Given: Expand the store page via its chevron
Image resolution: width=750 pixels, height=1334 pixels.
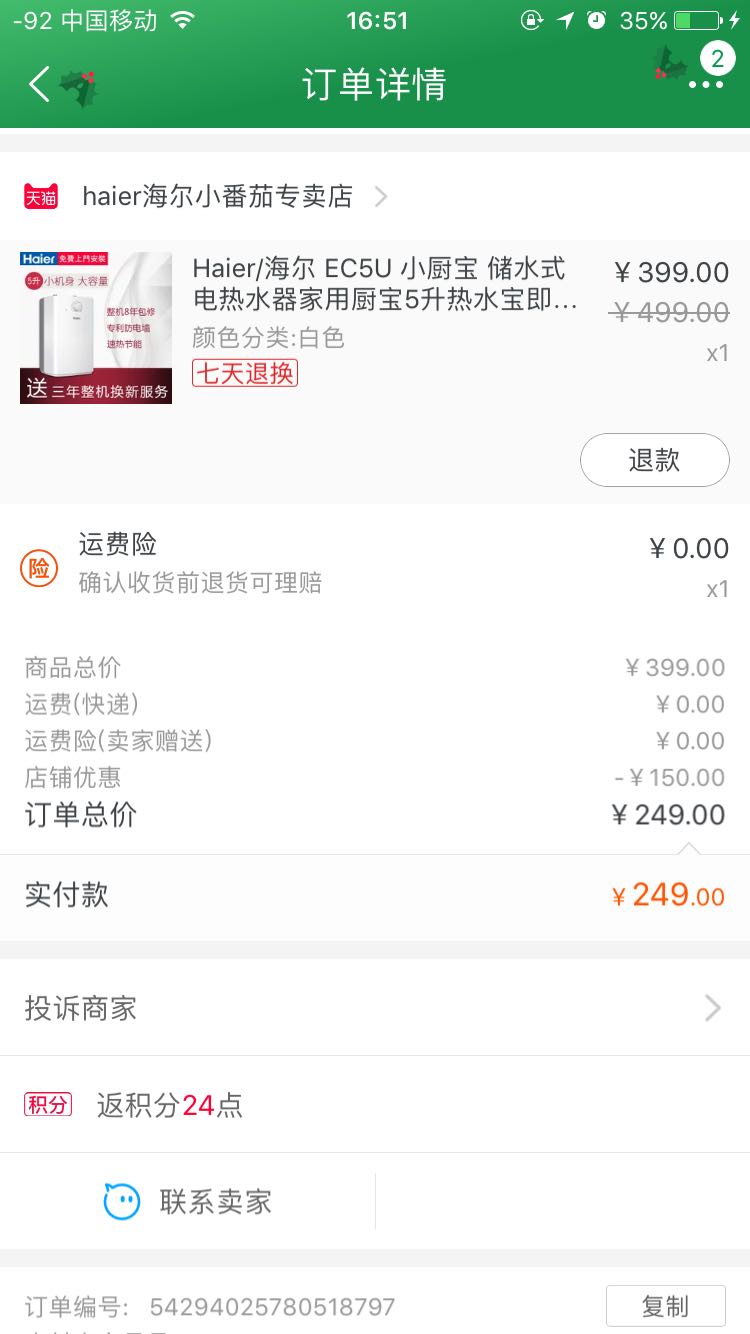Looking at the screenshot, I should tap(380, 196).
